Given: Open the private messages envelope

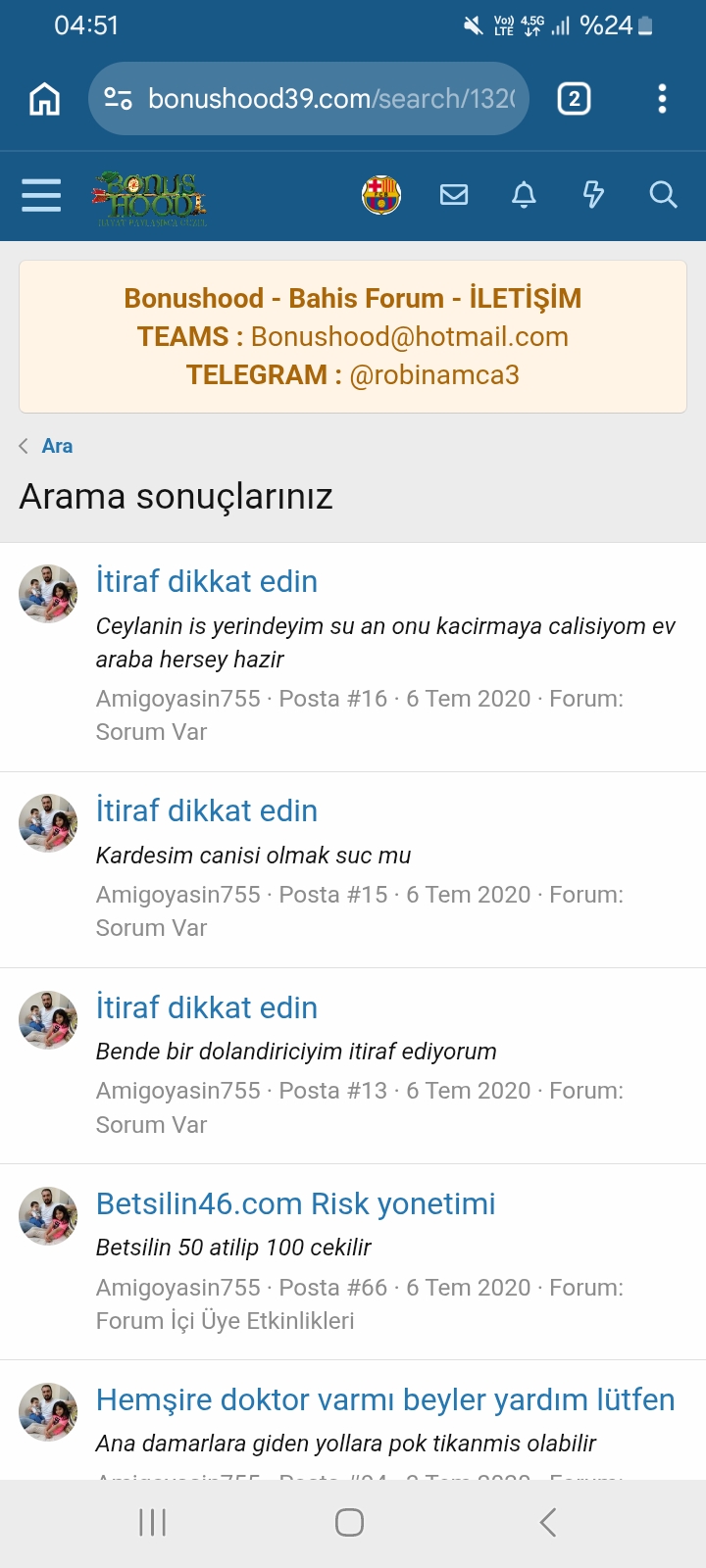Looking at the screenshot, I should tap(454, 195).
